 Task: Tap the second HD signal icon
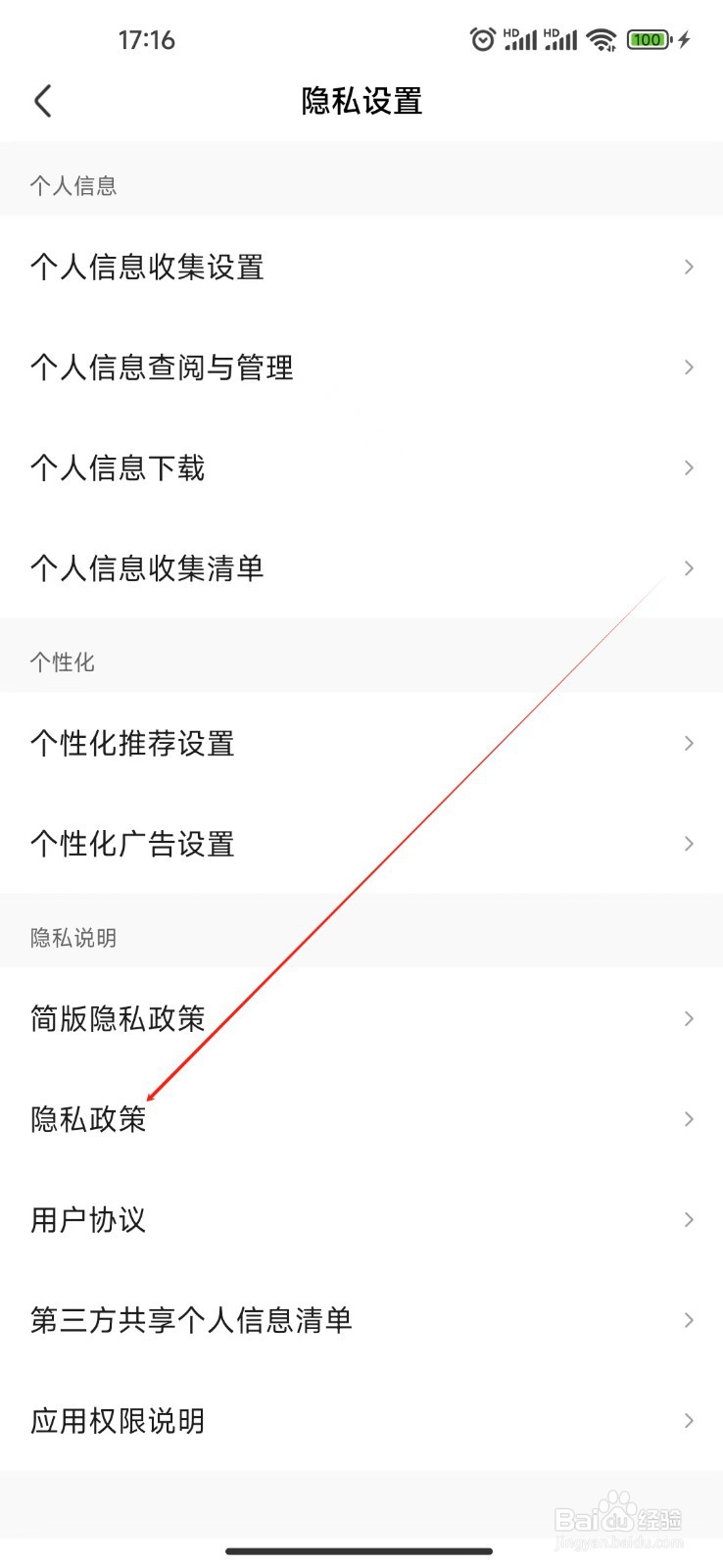(560, 39)
